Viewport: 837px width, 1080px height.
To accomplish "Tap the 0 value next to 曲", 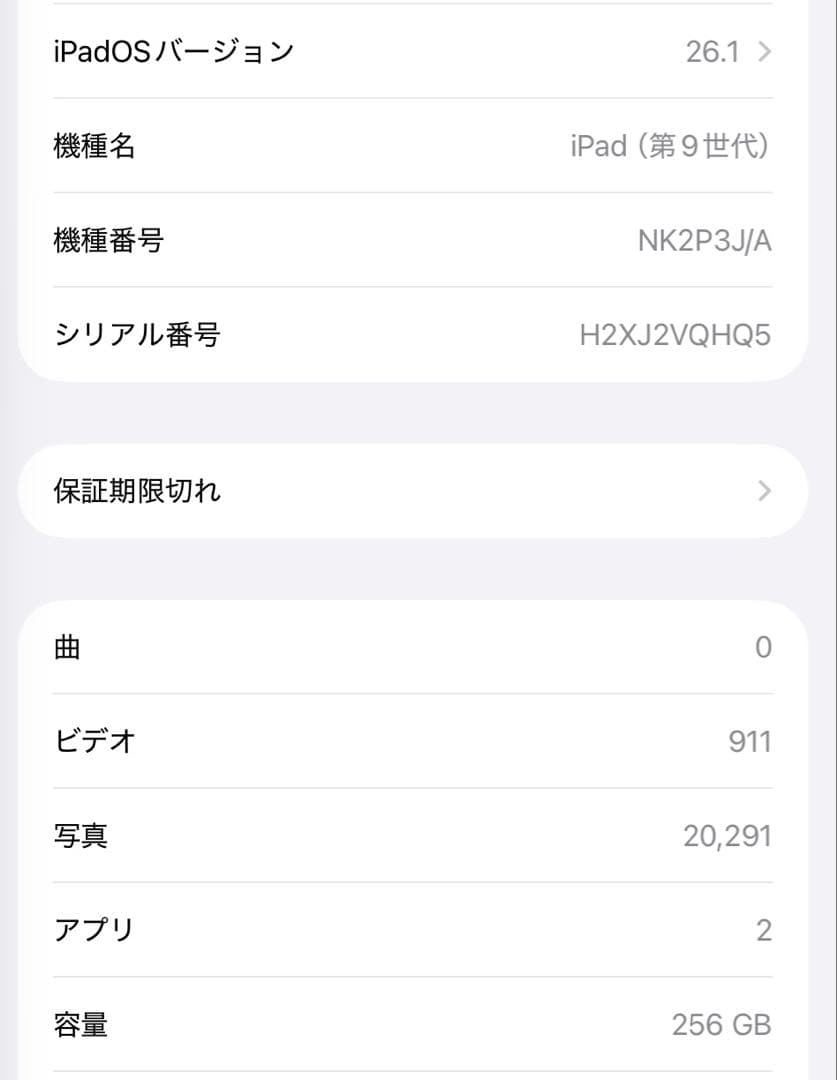I will coord(765,646).
